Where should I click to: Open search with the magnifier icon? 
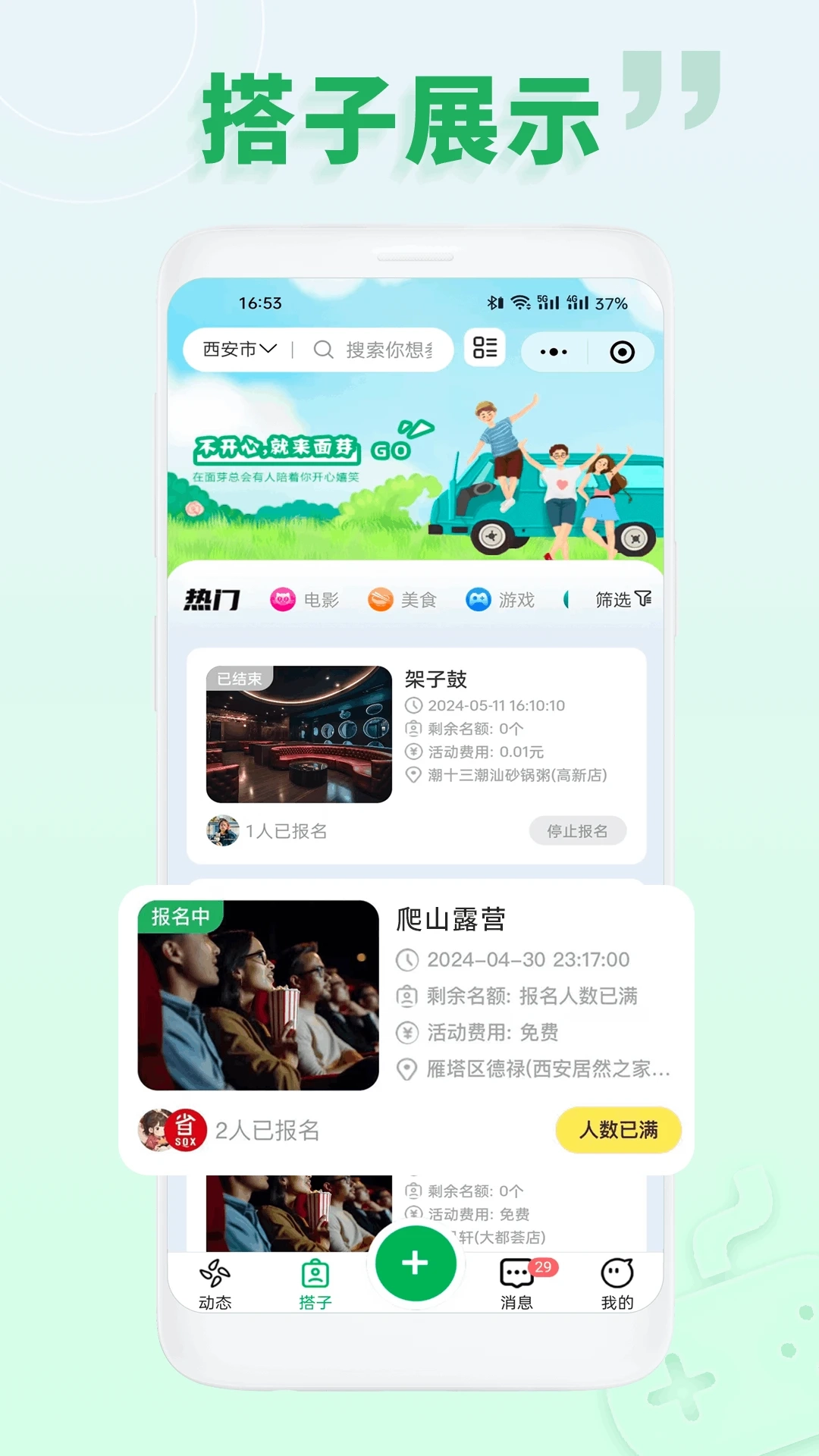(325, 350)
